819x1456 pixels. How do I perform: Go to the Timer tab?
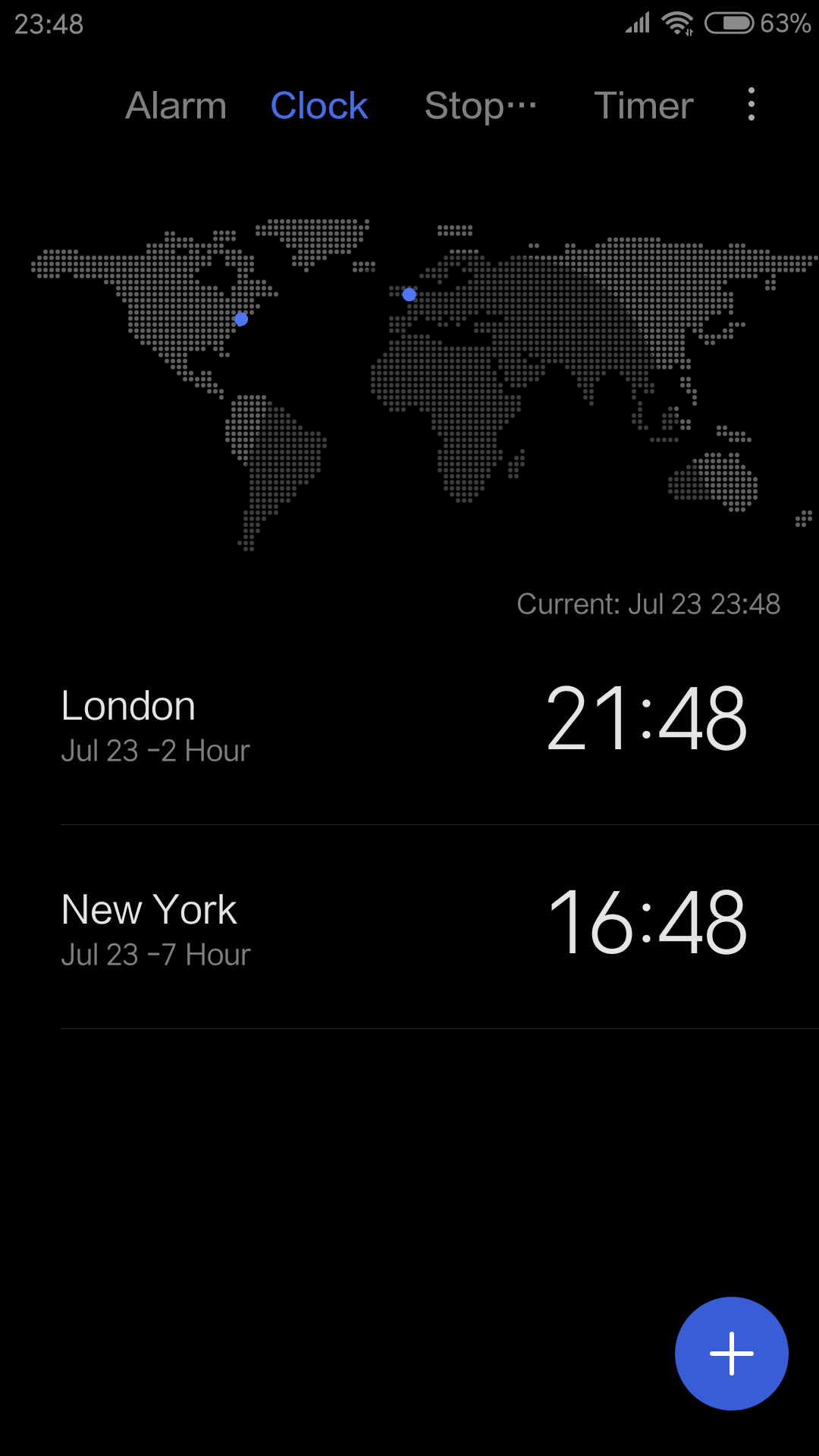tap(644, 105)
